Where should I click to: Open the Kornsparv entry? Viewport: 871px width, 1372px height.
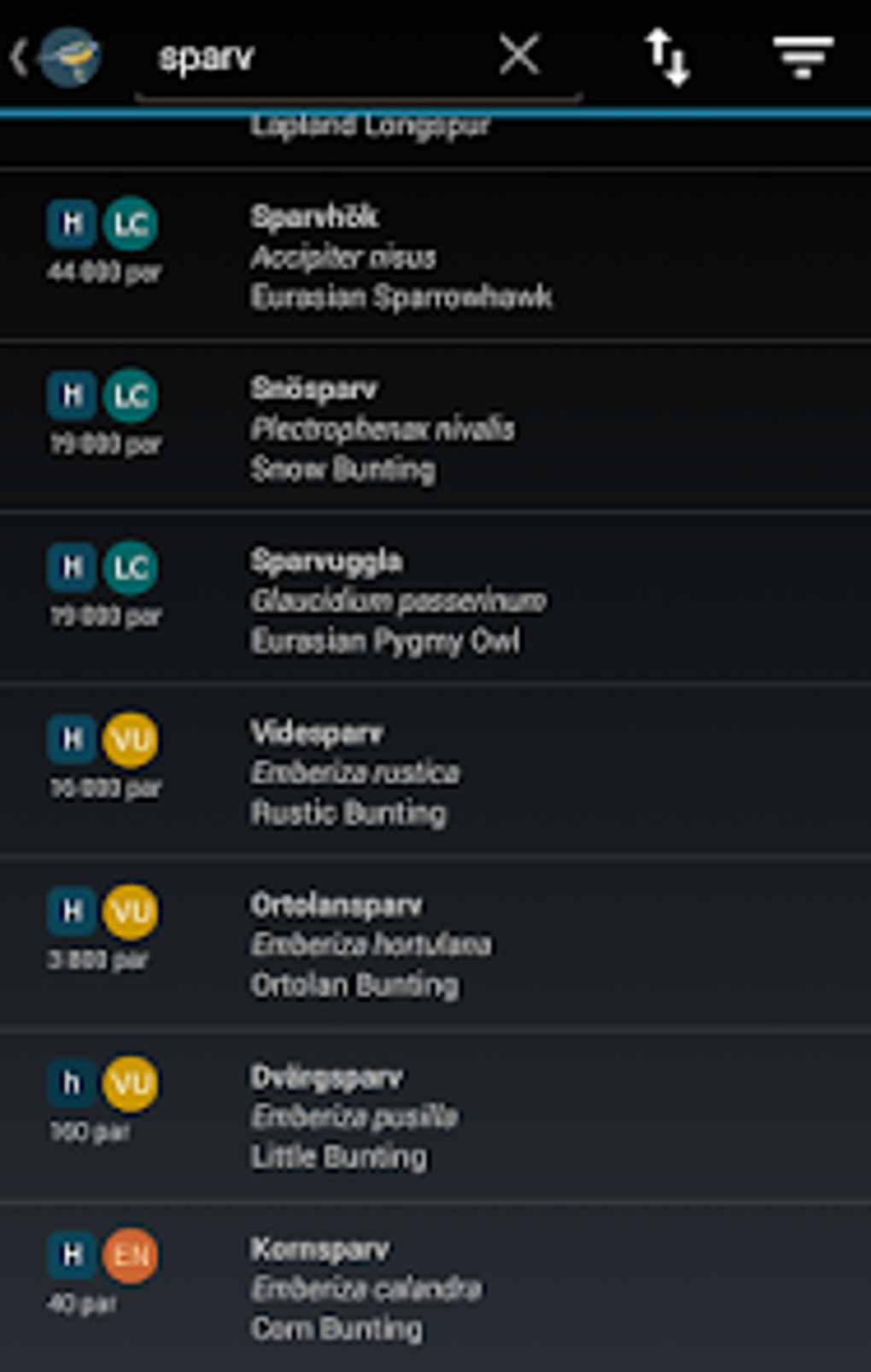435,1288
